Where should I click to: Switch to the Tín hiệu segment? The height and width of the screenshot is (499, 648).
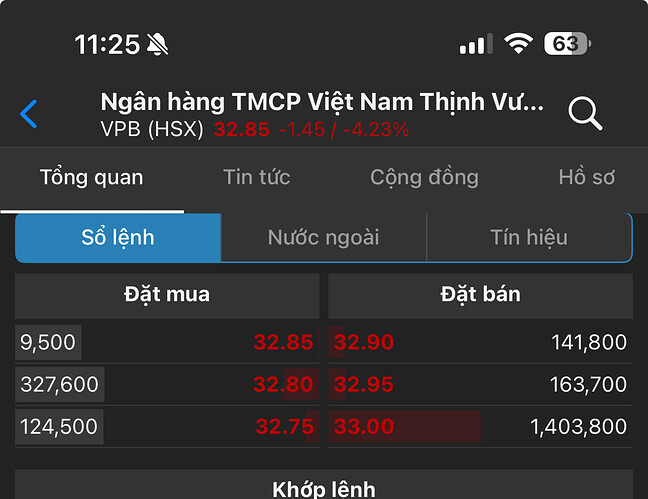[529, 238]
